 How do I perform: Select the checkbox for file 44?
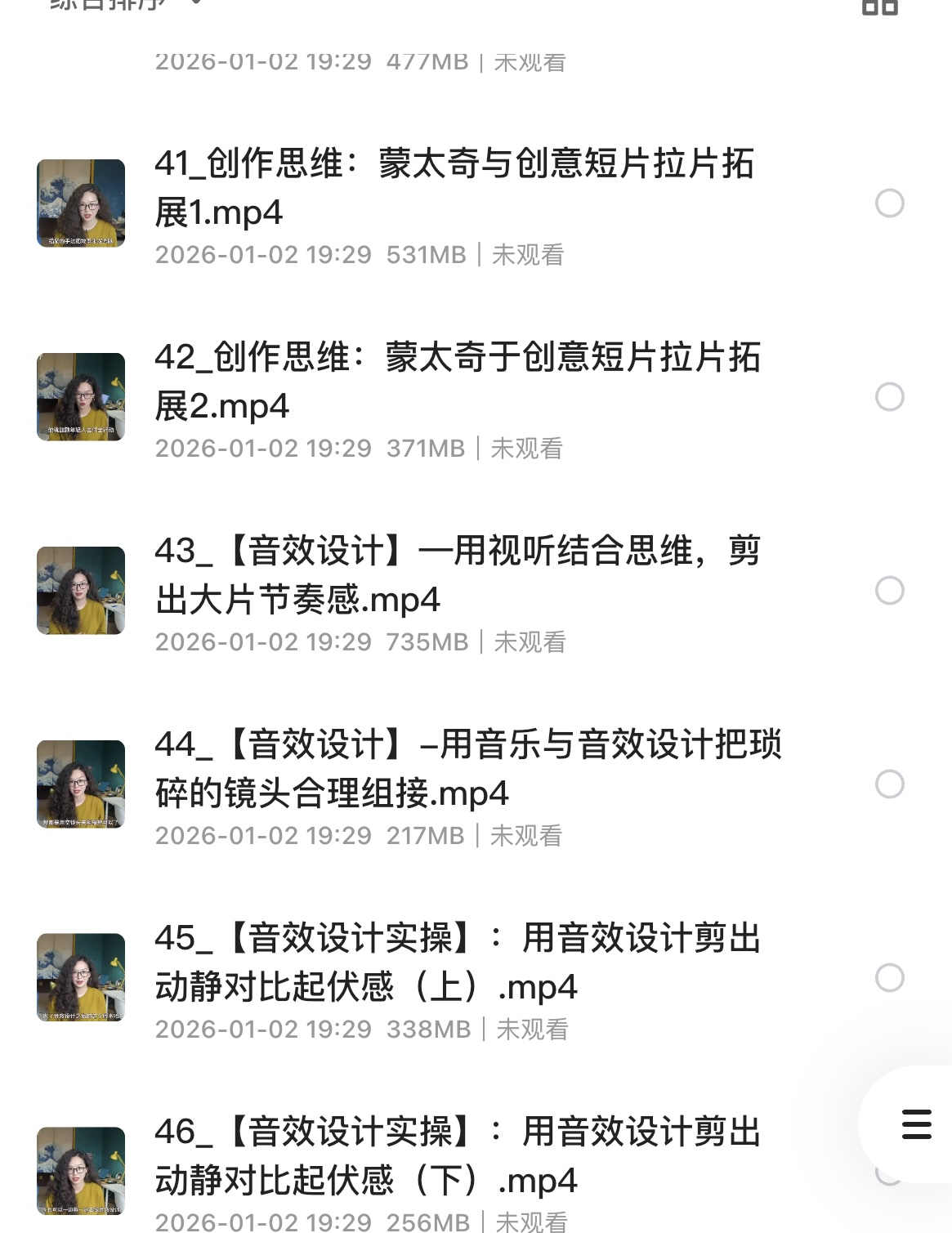pyautogui.click(x=889, y=784)
